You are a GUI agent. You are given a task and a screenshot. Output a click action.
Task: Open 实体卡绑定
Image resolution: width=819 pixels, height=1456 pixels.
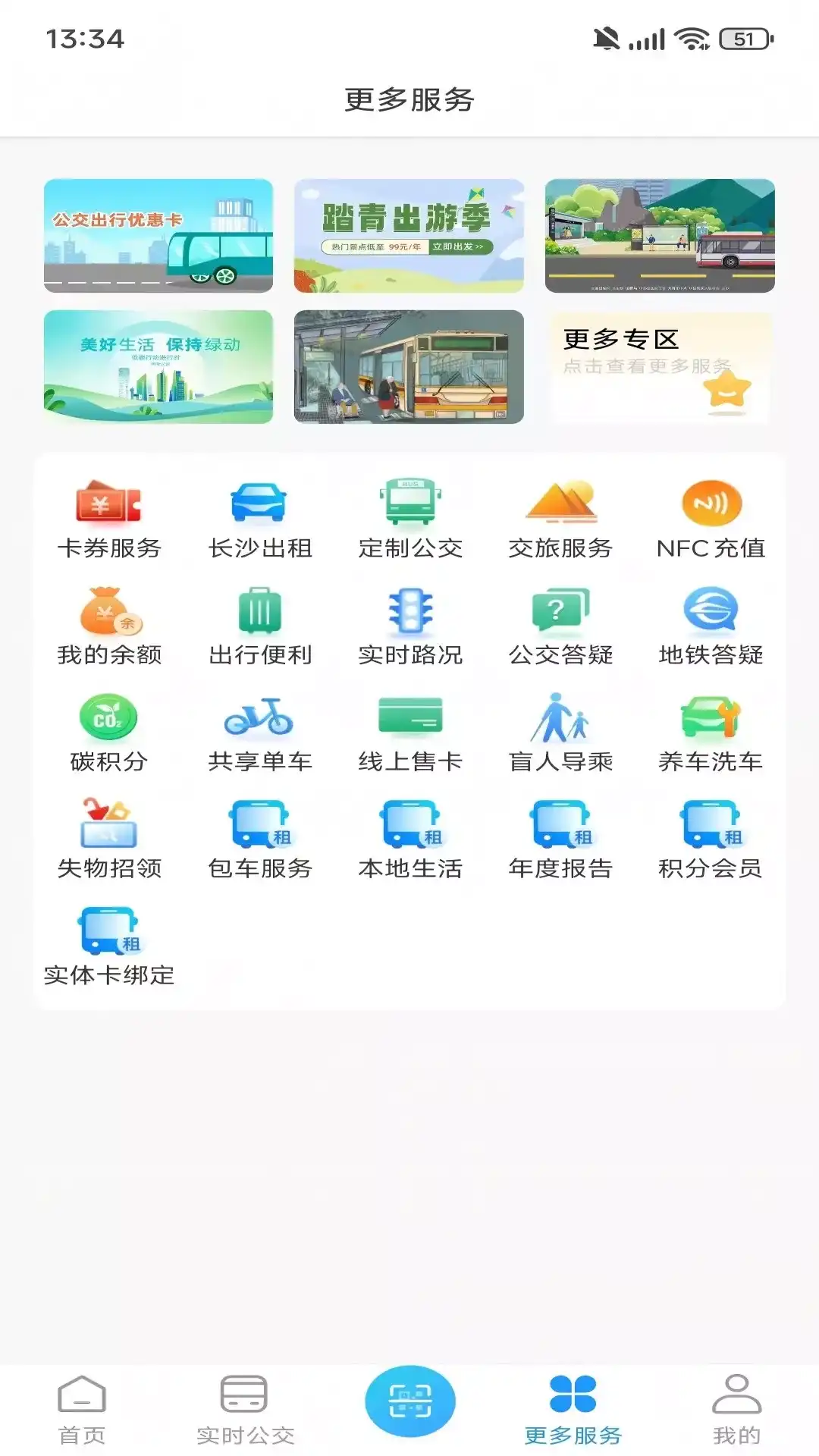109,946
